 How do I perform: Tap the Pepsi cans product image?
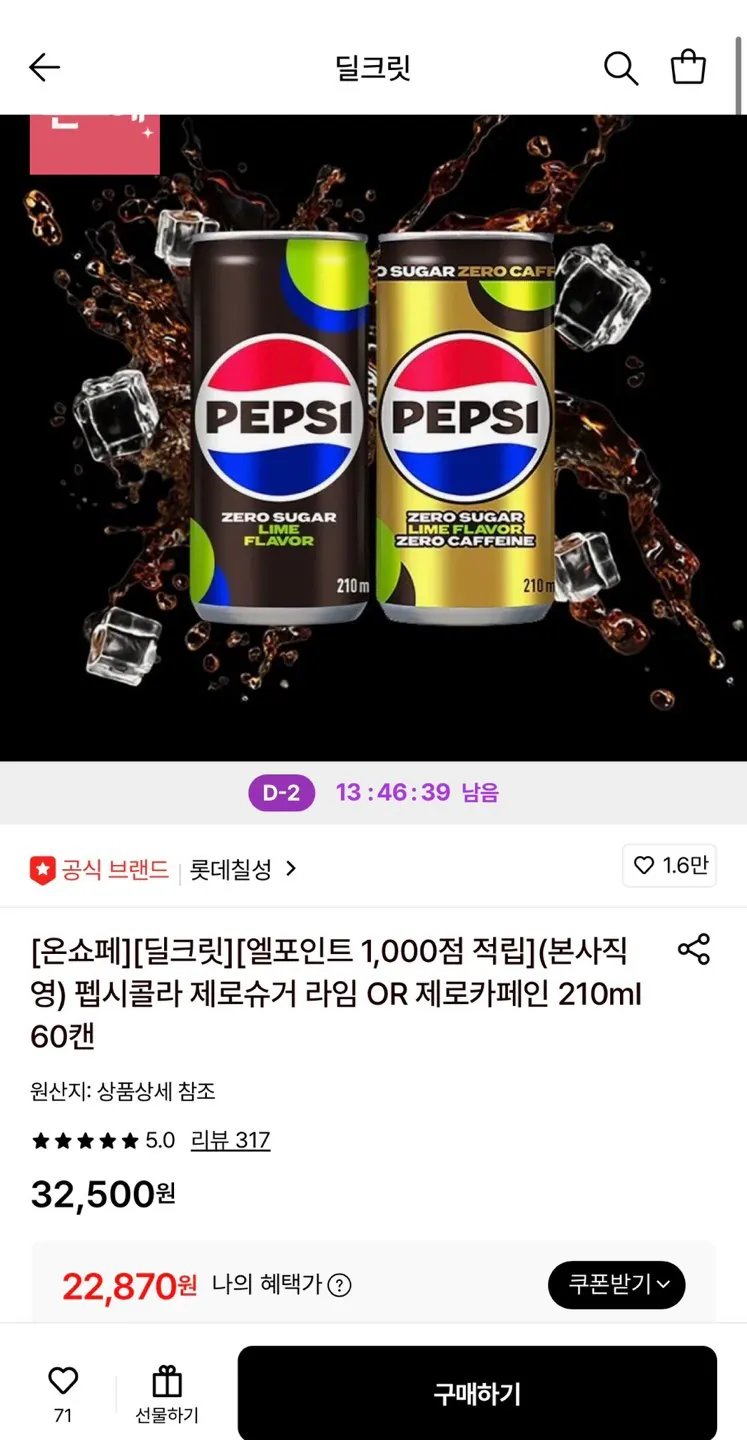coord(373,430)
